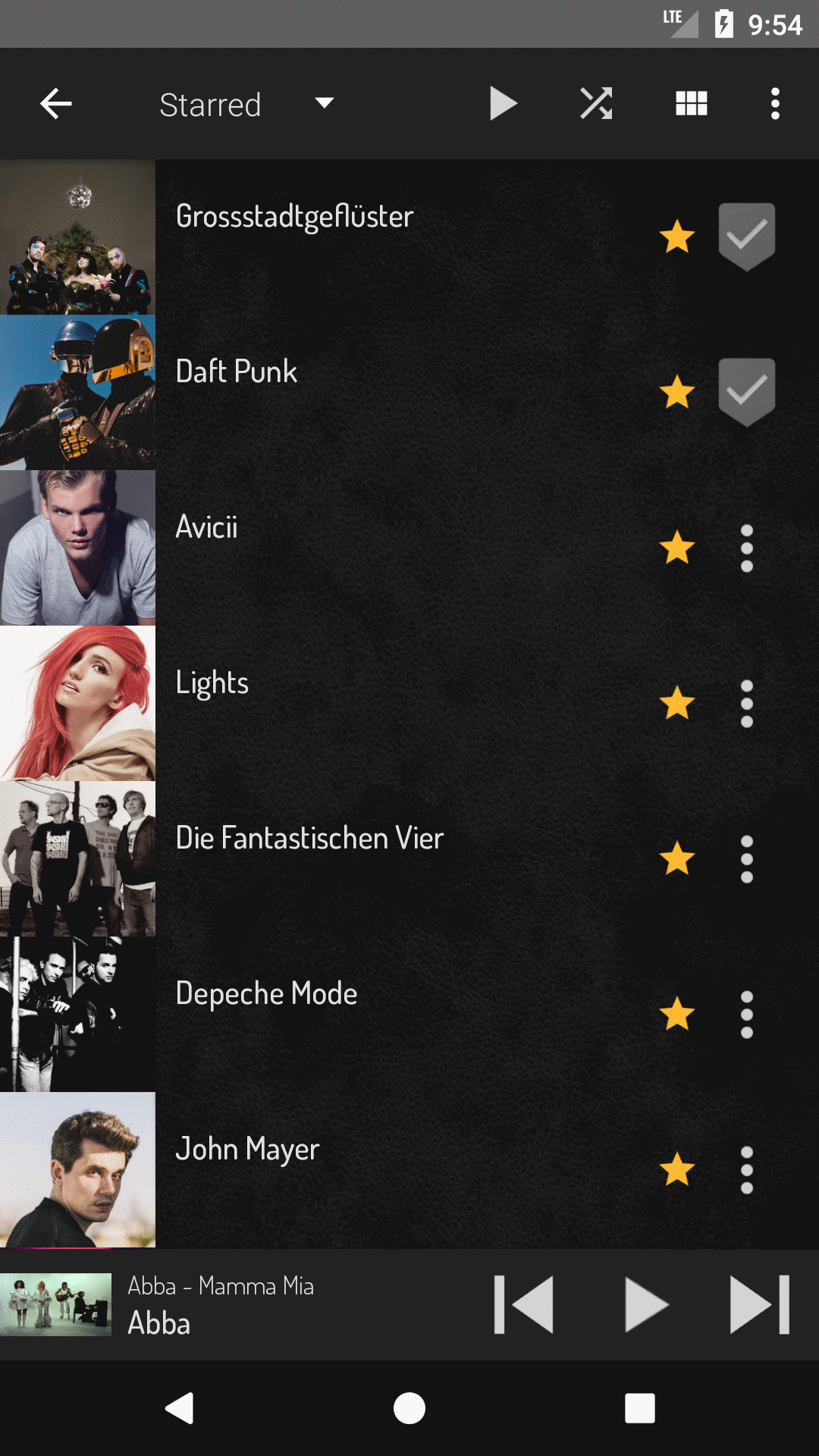Skip to the previous track
This screenshot has width=819, height=1456.
pyautogui.click(x=524, y=1304)
